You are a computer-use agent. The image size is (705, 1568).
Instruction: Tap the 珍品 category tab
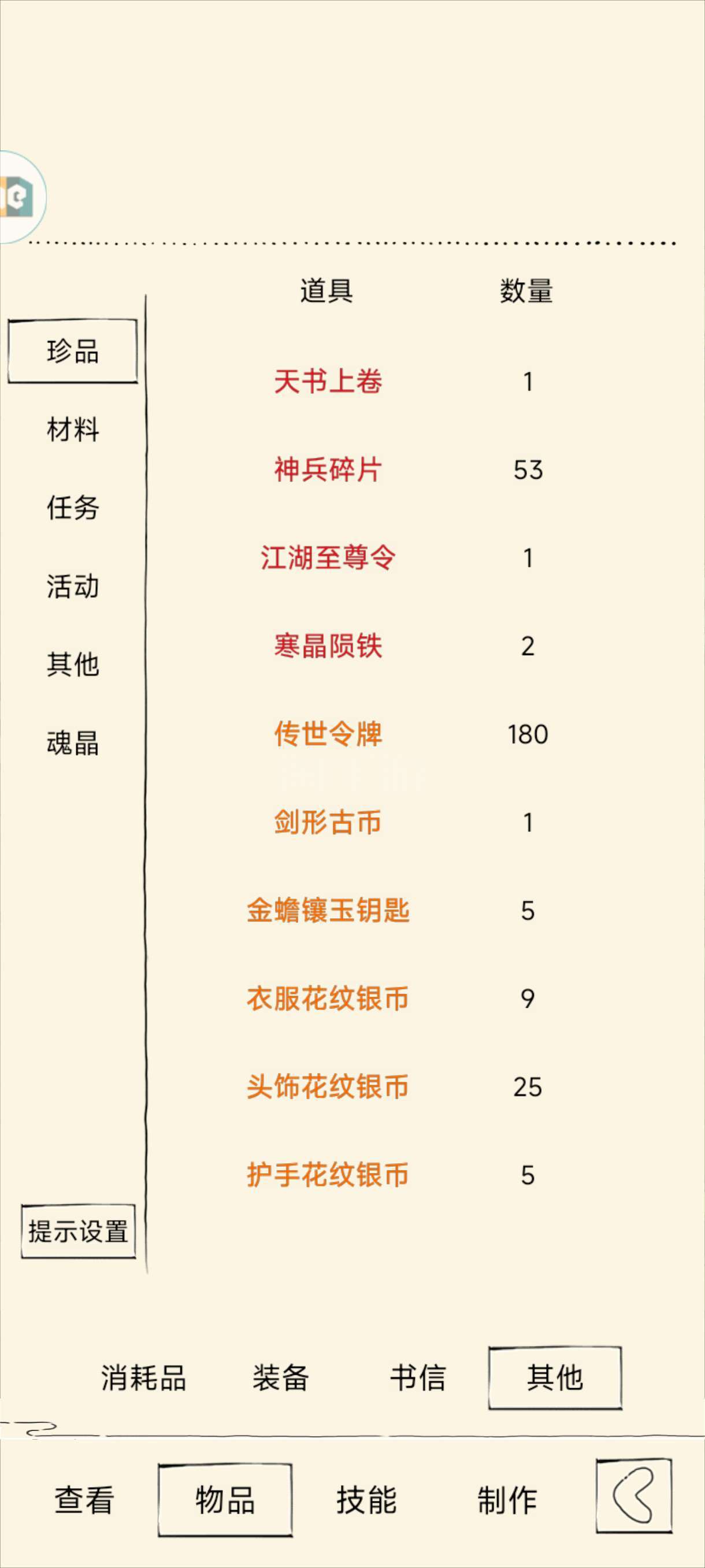pos(72,351)
